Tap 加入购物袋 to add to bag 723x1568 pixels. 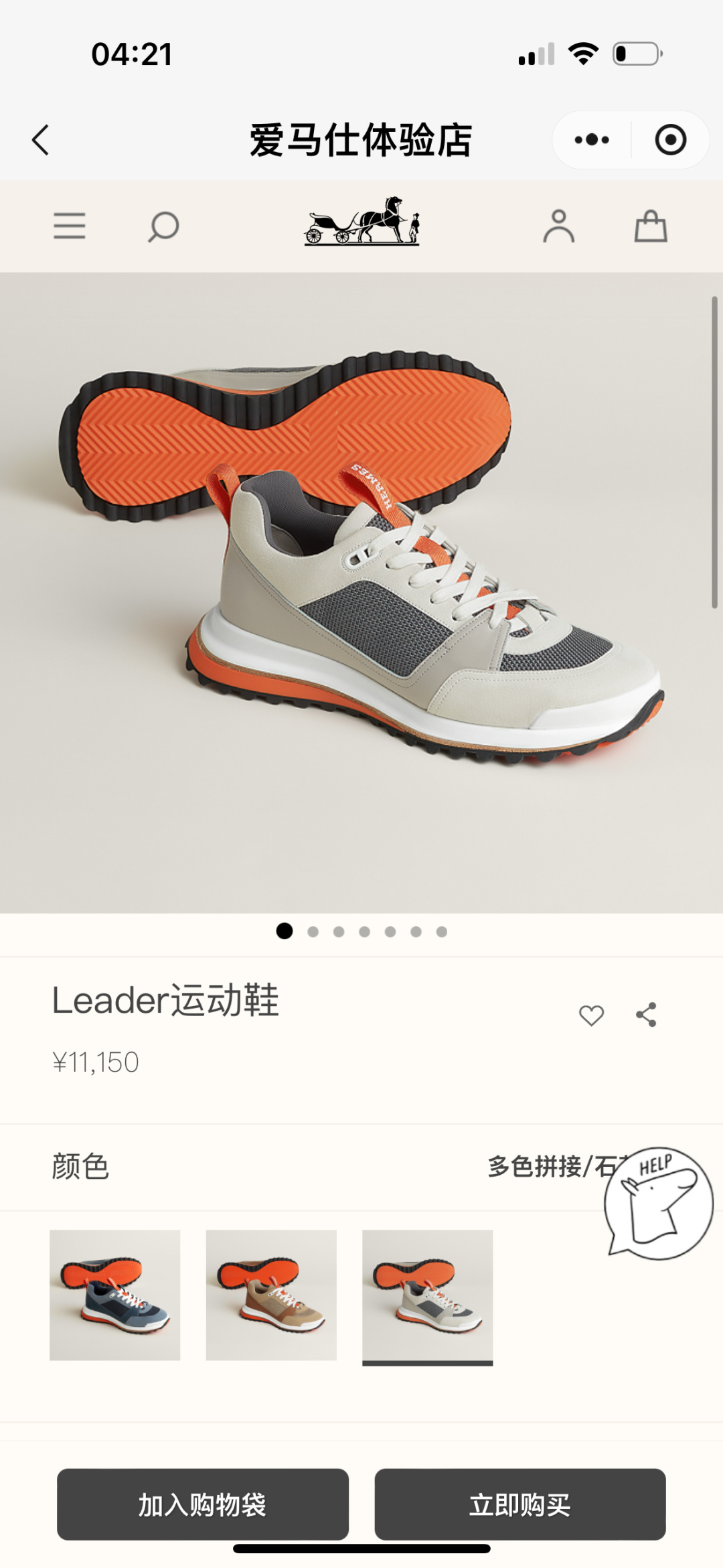point(203,1504)
